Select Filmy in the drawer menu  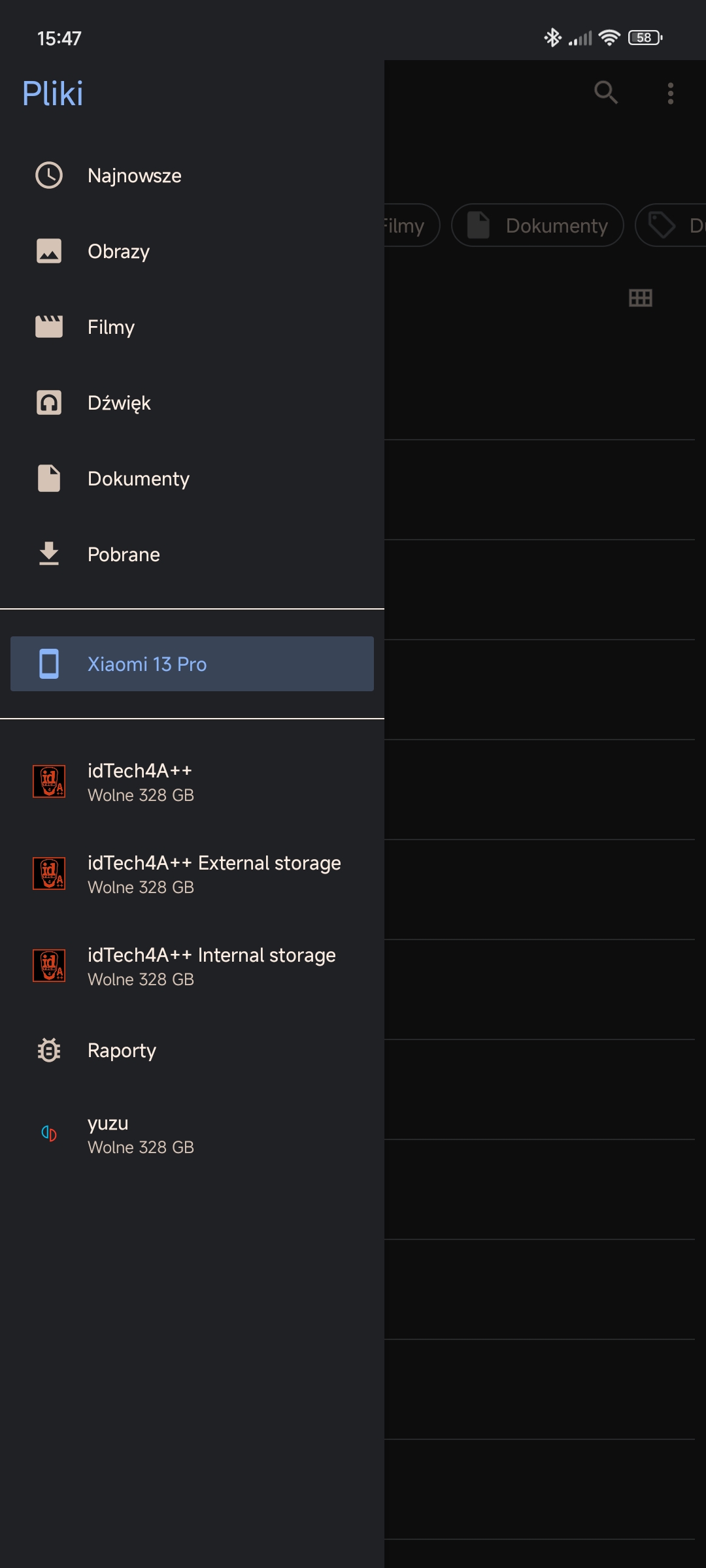[192, 327]
